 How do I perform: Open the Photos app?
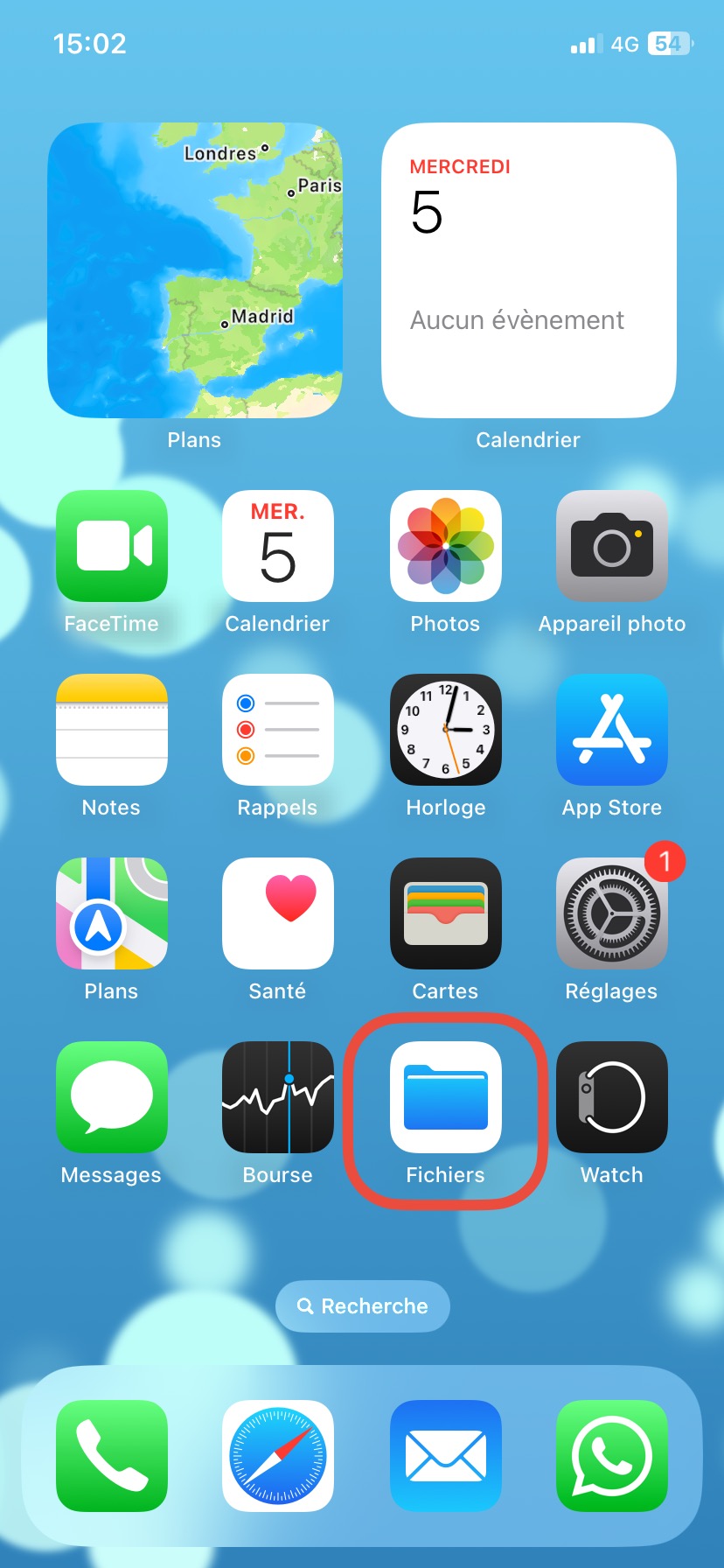pyautogui.click(x=445, y=546)
